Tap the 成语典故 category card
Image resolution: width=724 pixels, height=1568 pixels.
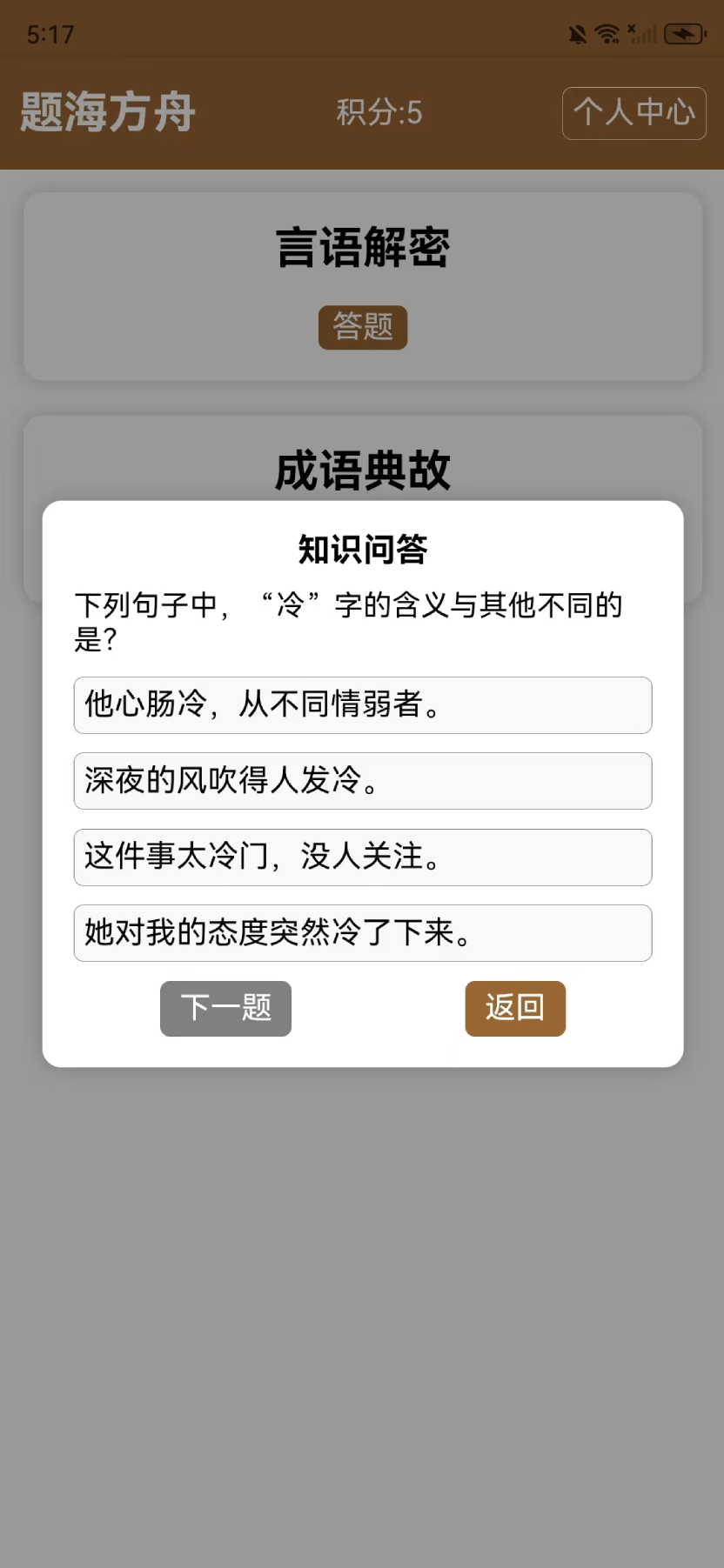click(x=362, y=472)
